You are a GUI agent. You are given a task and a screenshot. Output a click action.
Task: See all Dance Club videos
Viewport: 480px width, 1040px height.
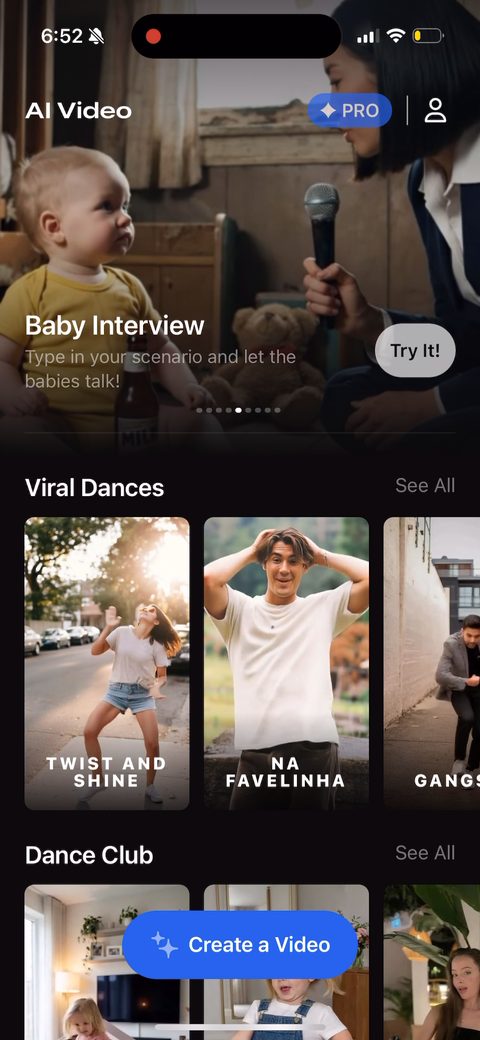(425, 852)
